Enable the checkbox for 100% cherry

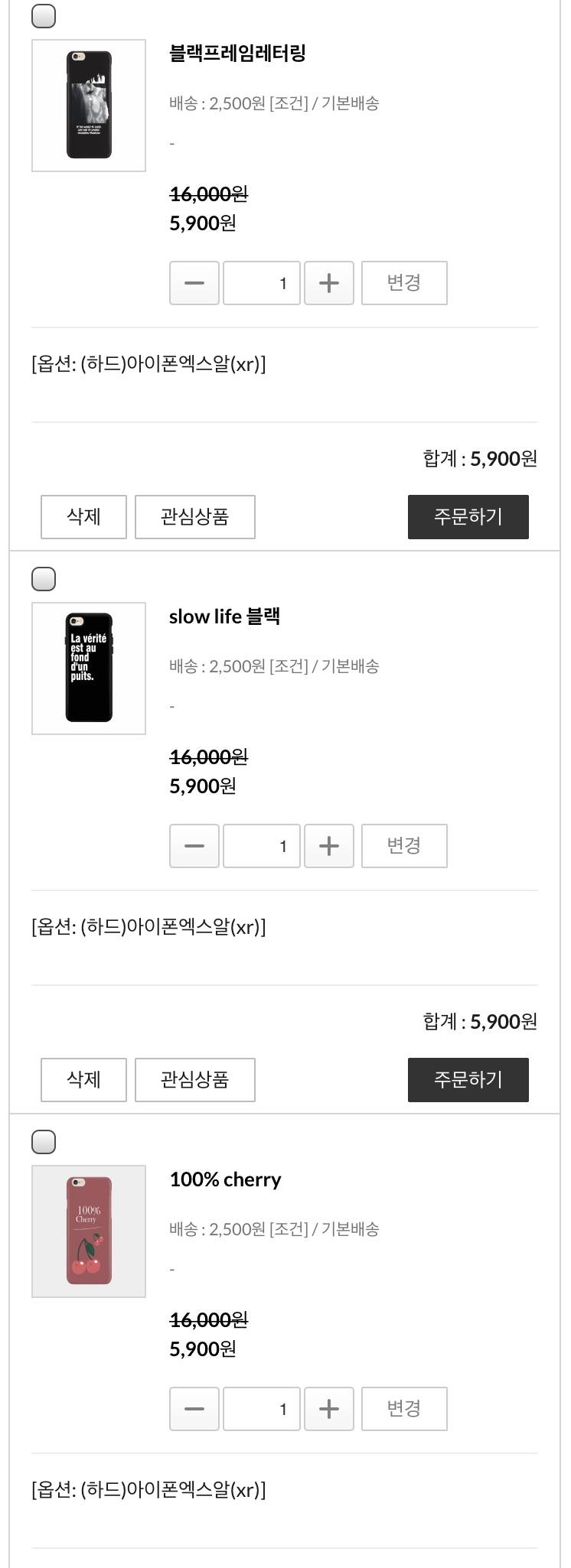42,1143
